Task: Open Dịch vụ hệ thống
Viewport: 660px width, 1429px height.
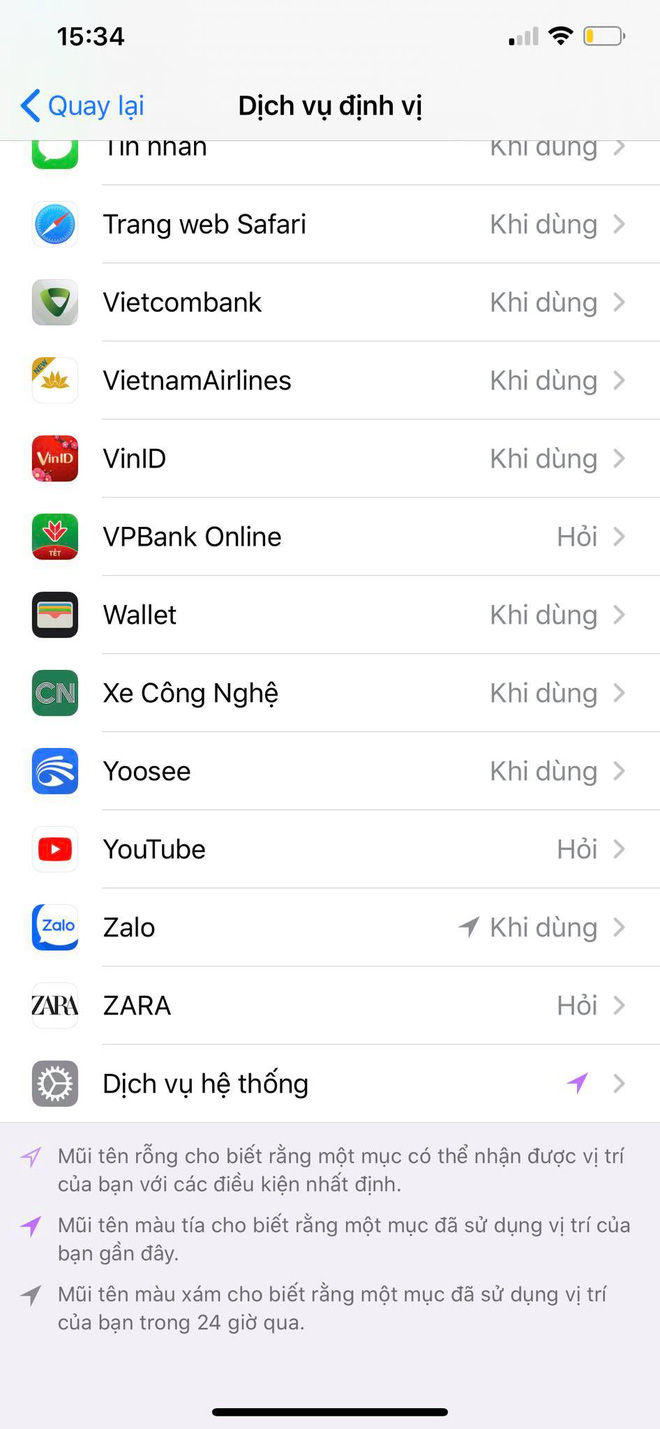Action: [x=330, y=1082]
